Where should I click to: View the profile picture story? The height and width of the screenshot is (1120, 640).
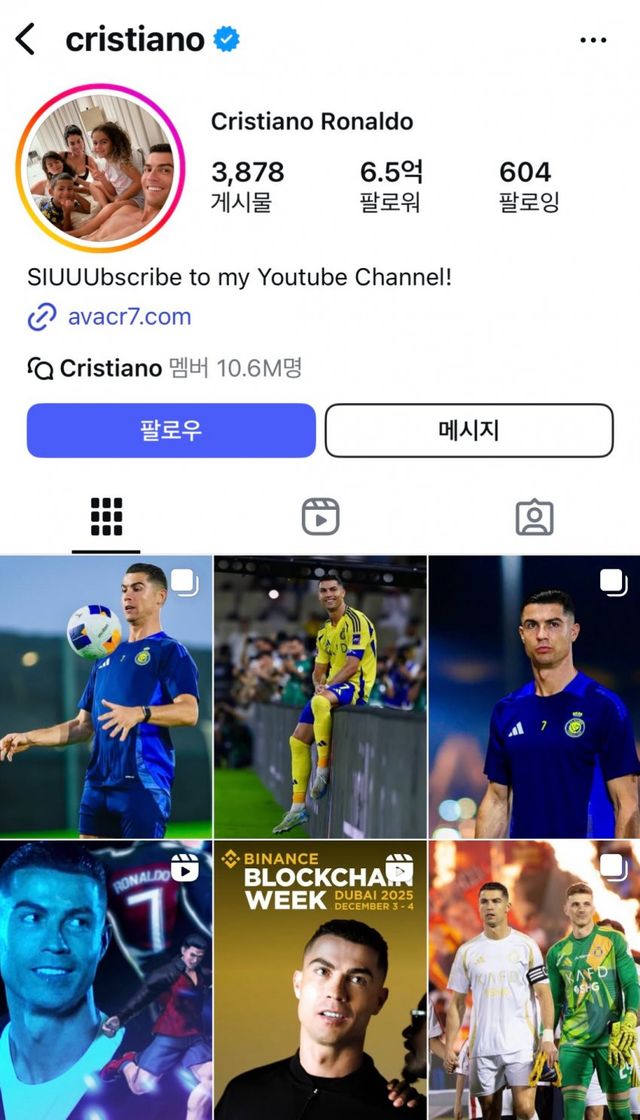point(100,169)
